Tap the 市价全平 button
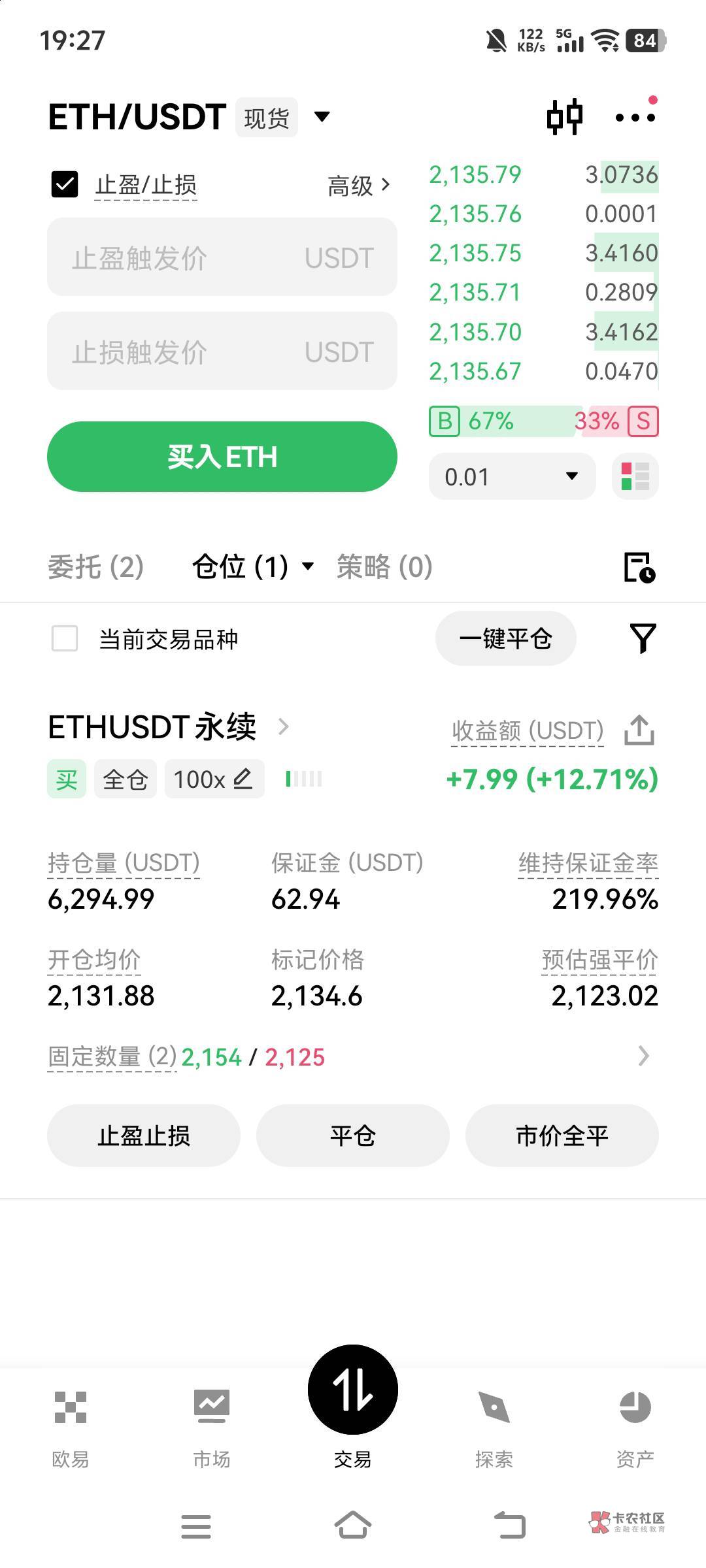 coord(562,1135)
